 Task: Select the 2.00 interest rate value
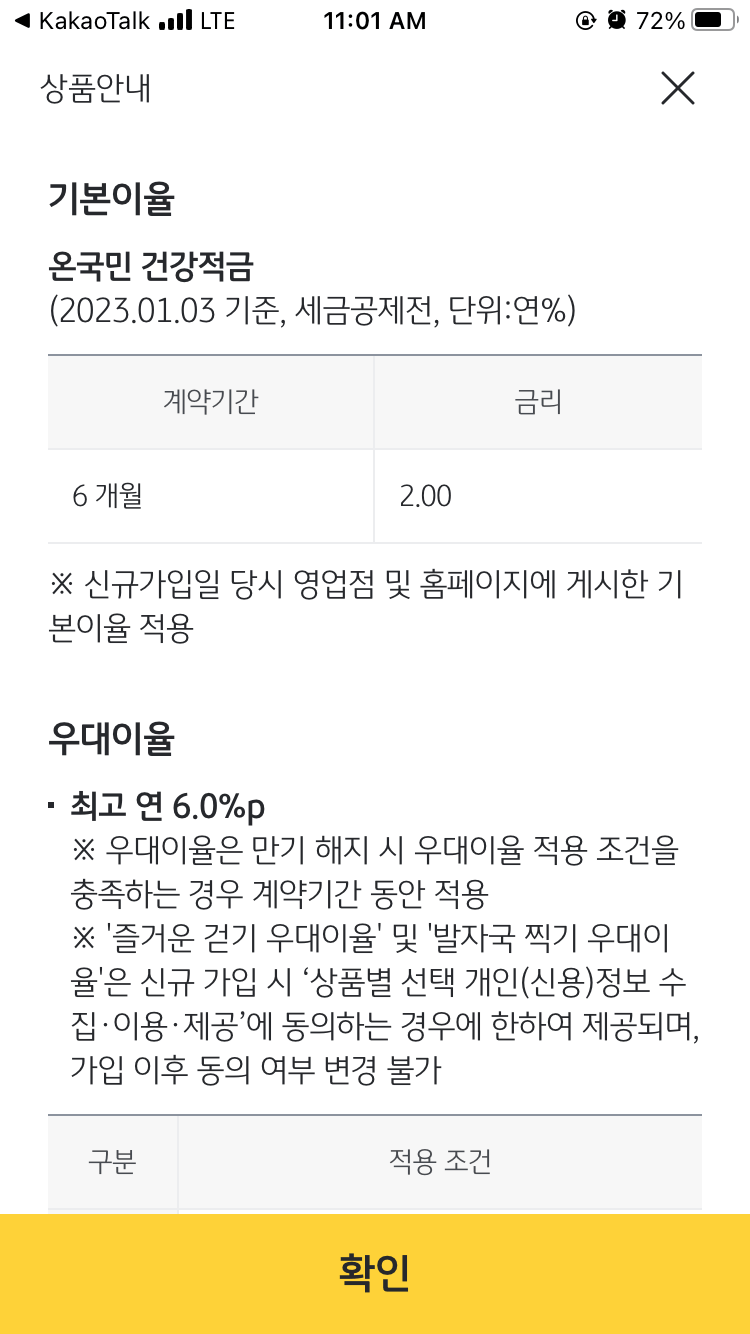pyautogui.click(x=425, y=495)
